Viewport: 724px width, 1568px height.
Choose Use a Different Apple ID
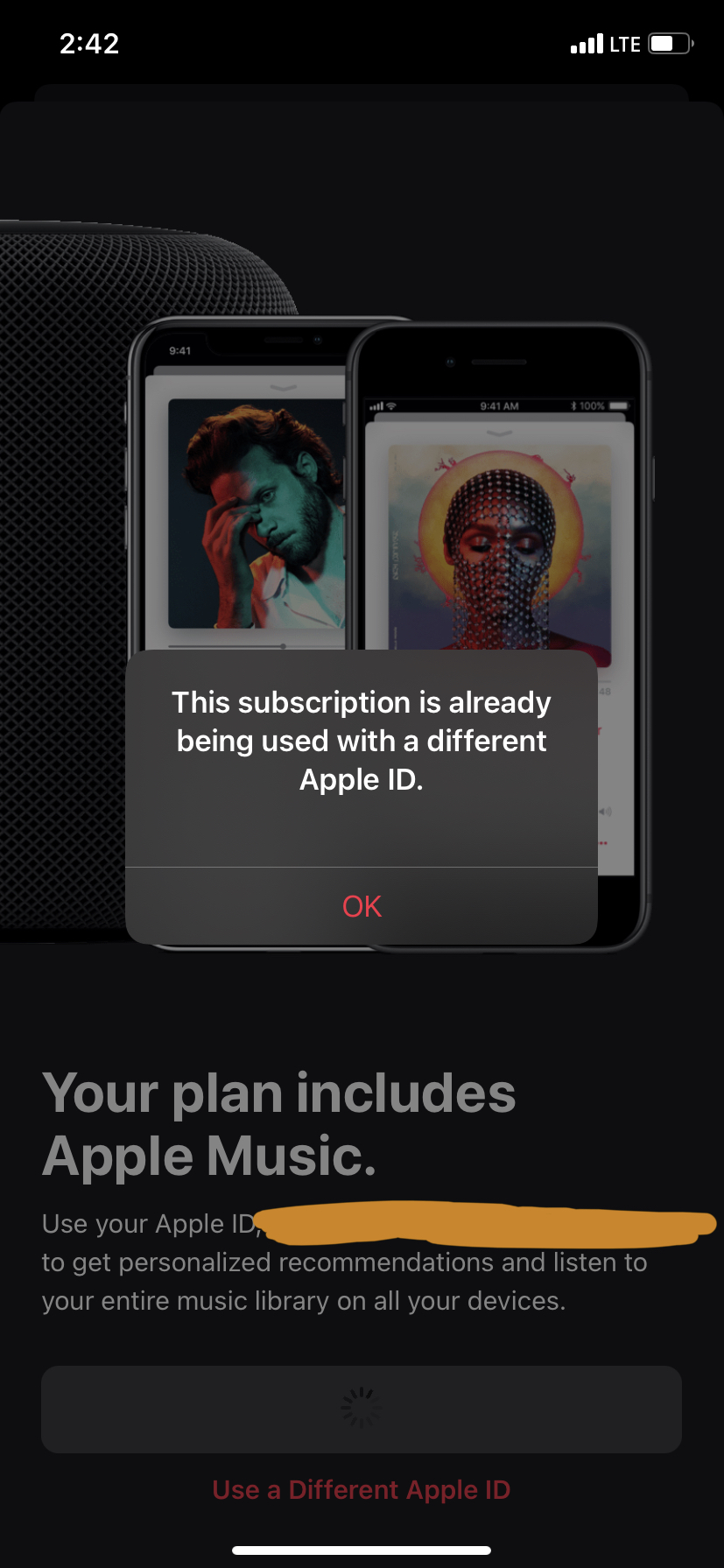[362, 1489]
